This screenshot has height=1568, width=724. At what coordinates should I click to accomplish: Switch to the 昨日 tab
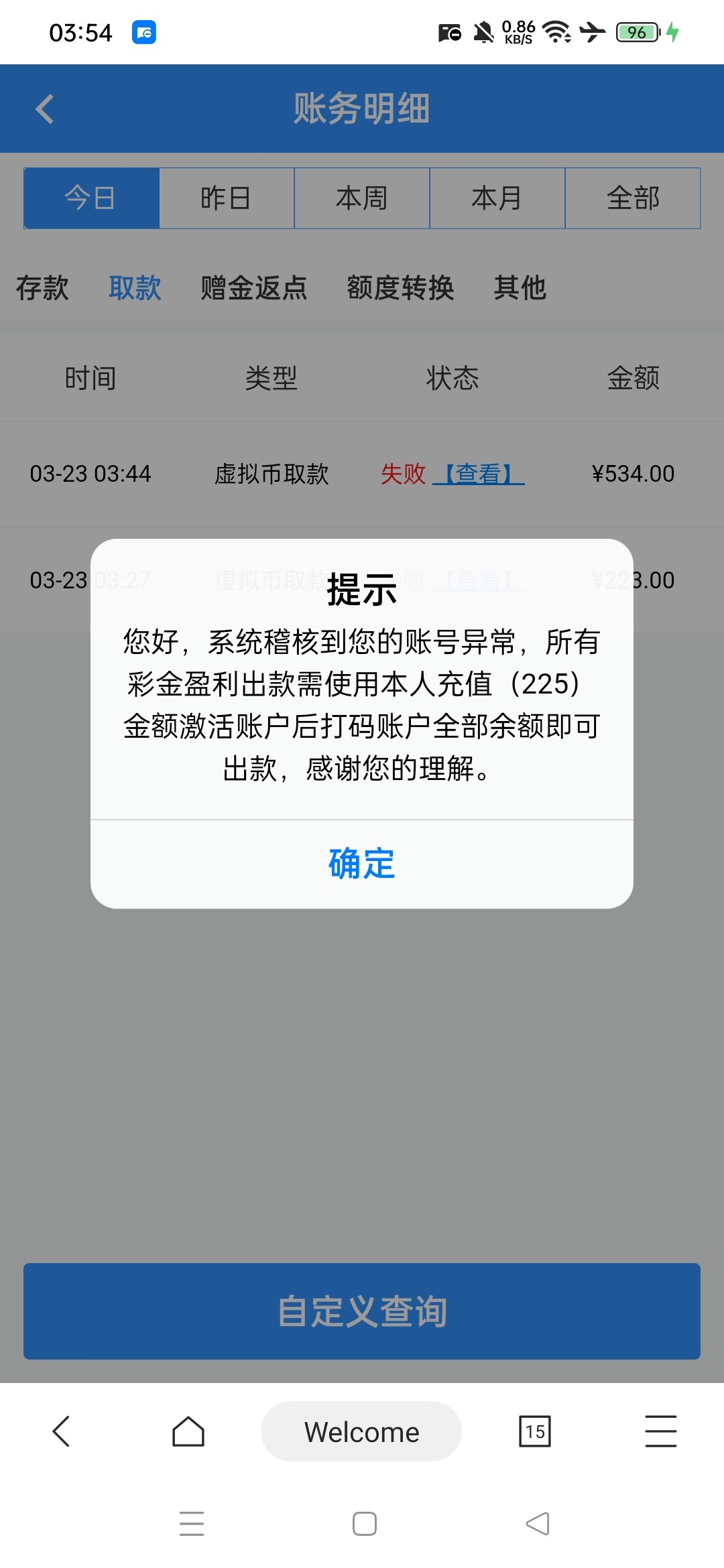226,198
